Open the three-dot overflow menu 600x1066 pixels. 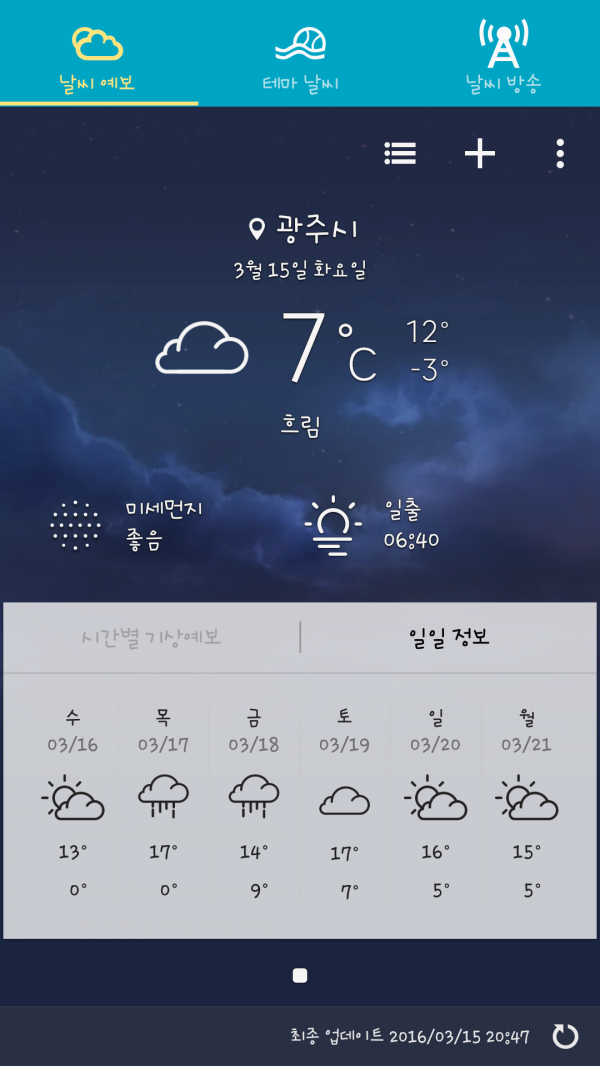pos(560,153)
